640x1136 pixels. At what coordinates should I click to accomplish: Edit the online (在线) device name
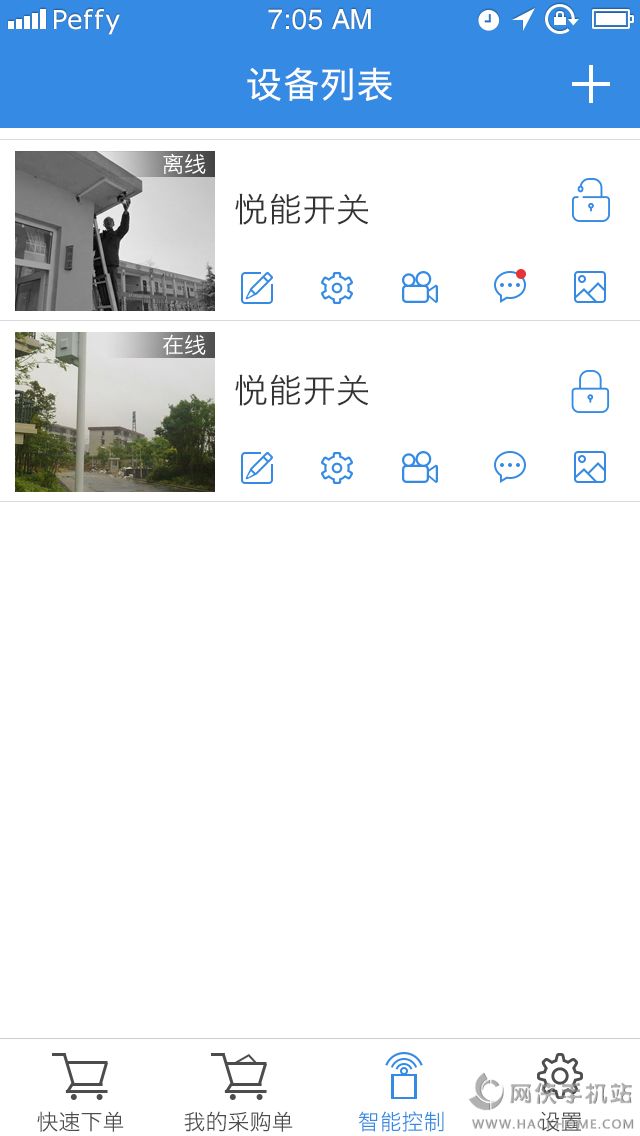tap(257, 467)
